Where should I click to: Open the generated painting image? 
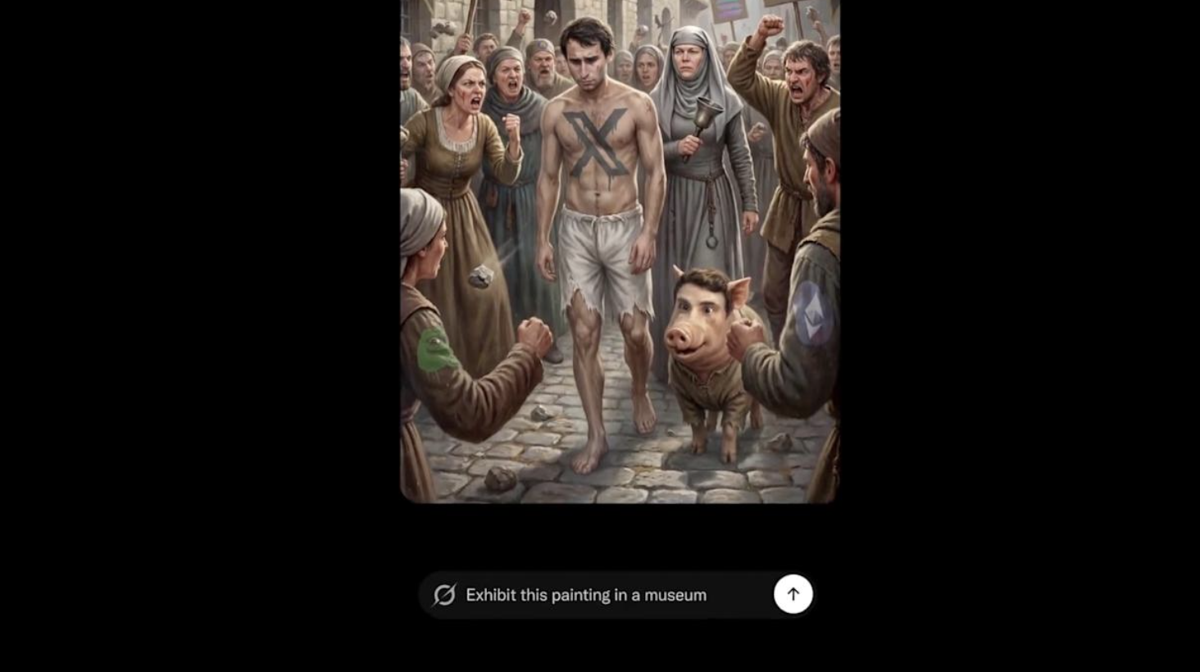pos(620,250)
